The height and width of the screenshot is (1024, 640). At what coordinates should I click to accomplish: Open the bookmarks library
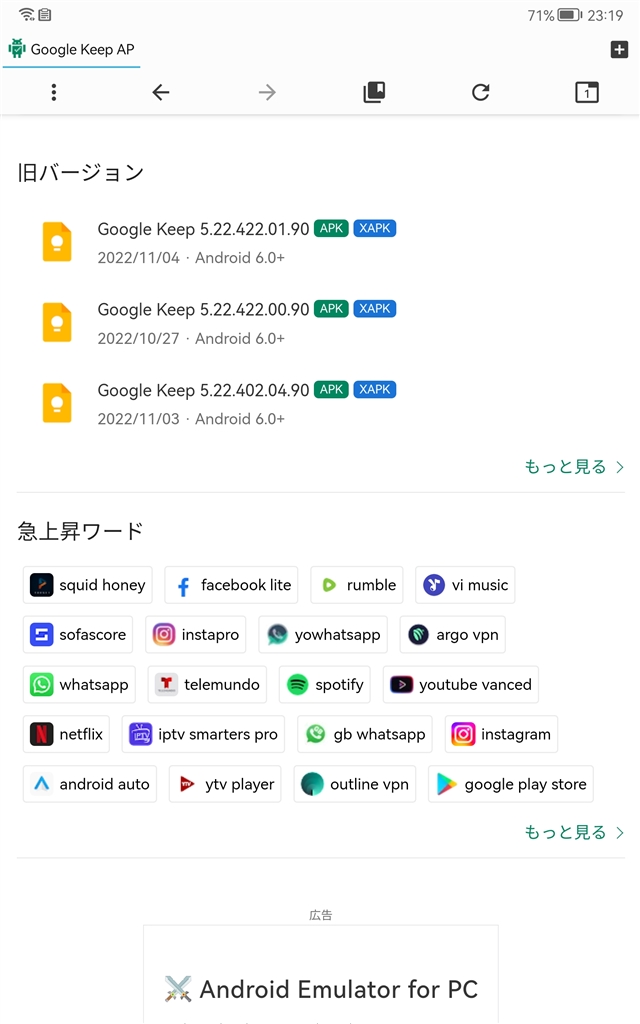click(x=374, y=92)
